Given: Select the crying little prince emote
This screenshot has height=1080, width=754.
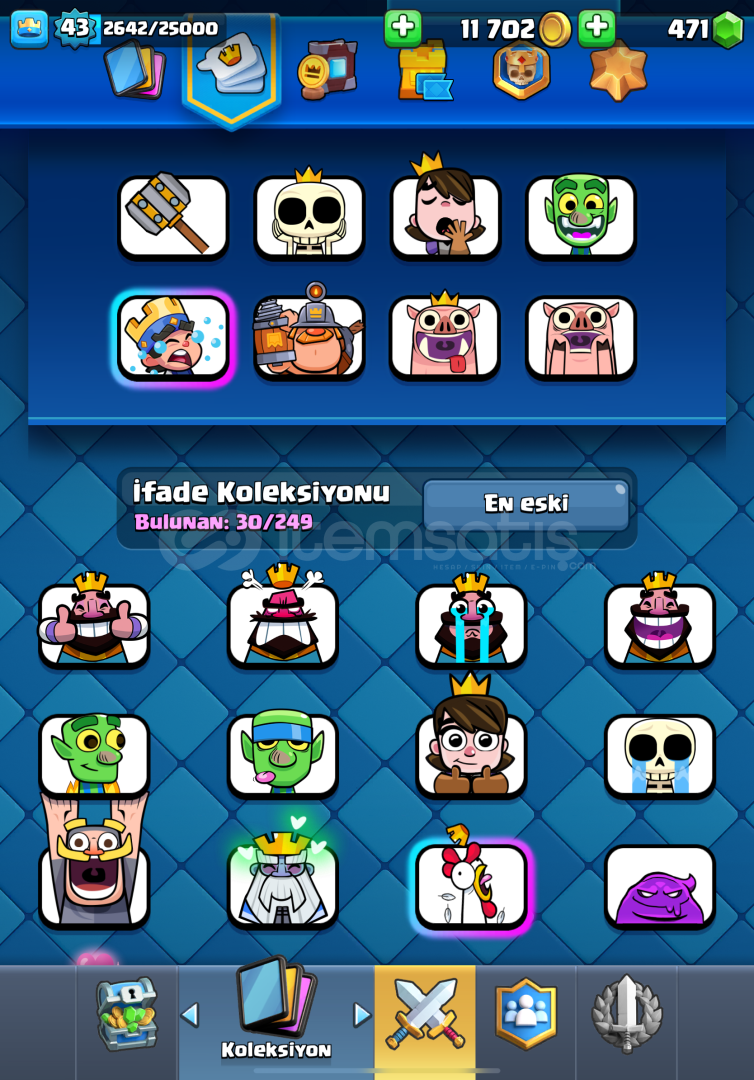Looking at the screenshot, I should (x=173, y=336).
